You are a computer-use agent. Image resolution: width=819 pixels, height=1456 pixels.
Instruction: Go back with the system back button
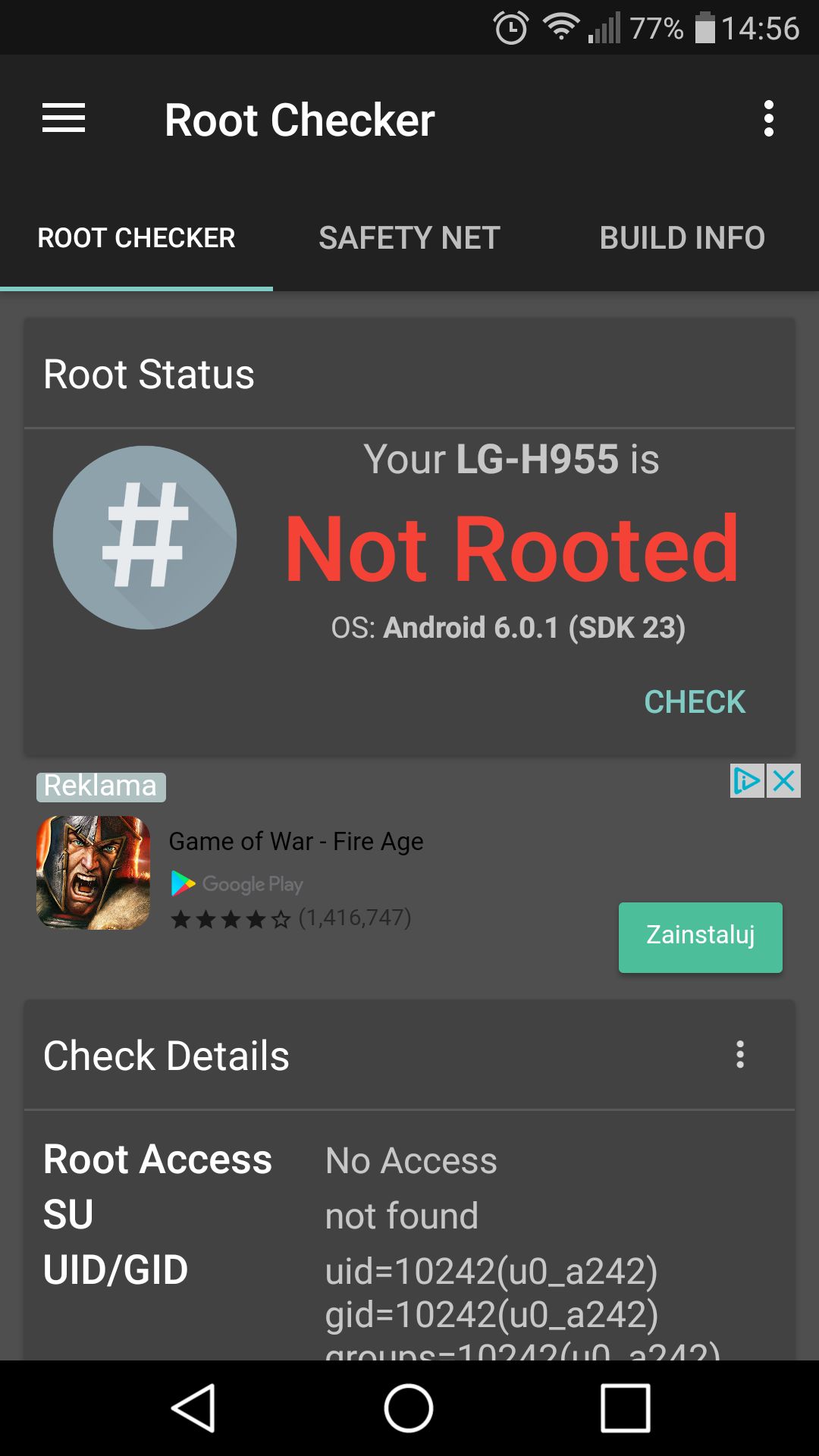[x=193, y=1408]
